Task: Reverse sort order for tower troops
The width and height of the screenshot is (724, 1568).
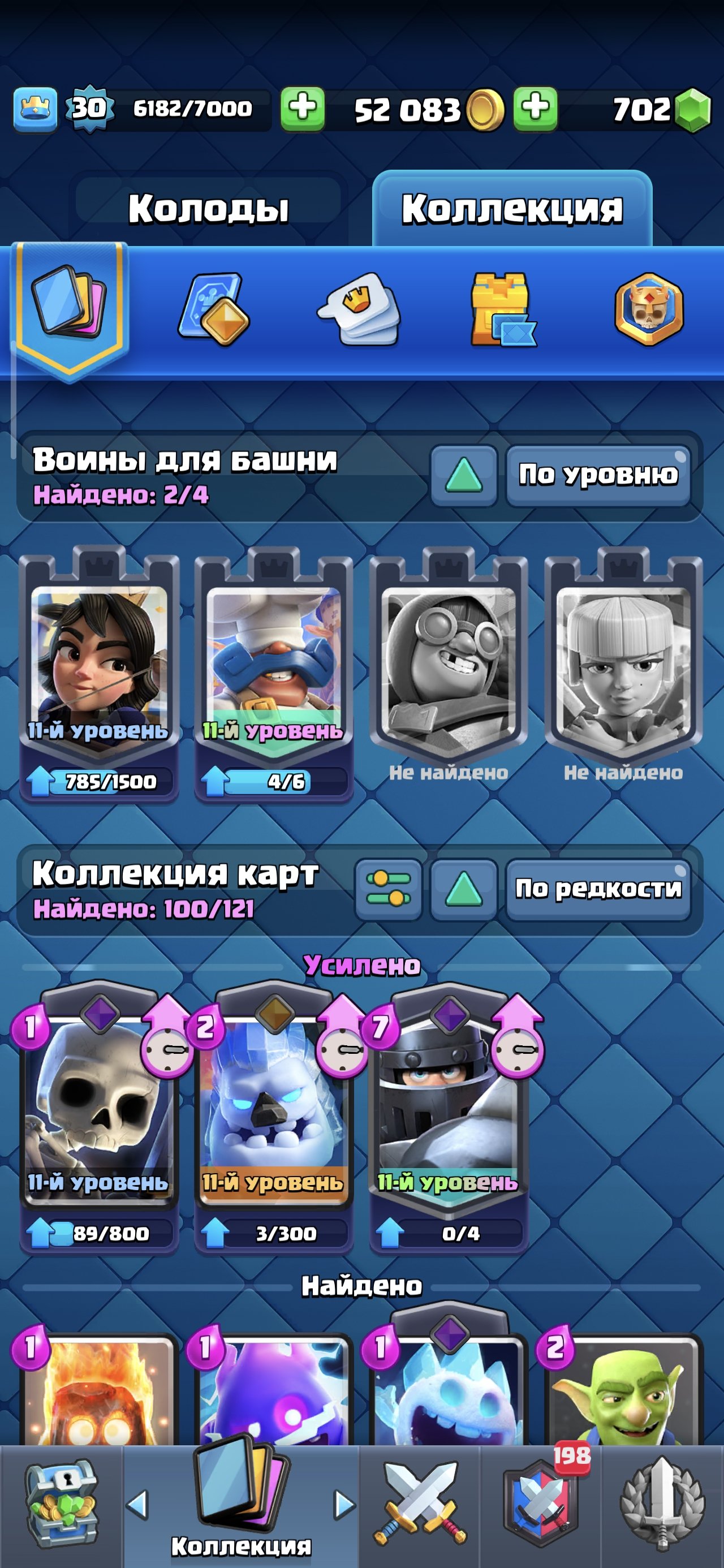Action: pyautogui.click(x=464, y=475)
